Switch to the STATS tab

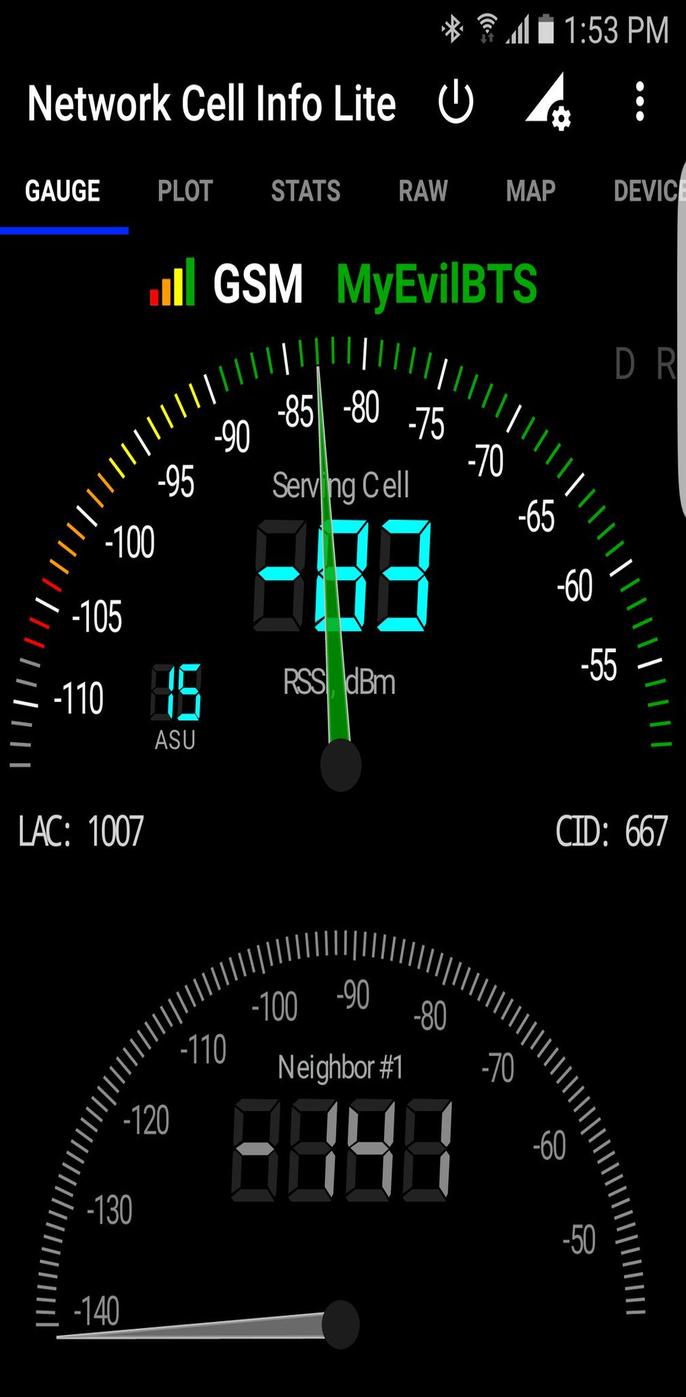306,191
